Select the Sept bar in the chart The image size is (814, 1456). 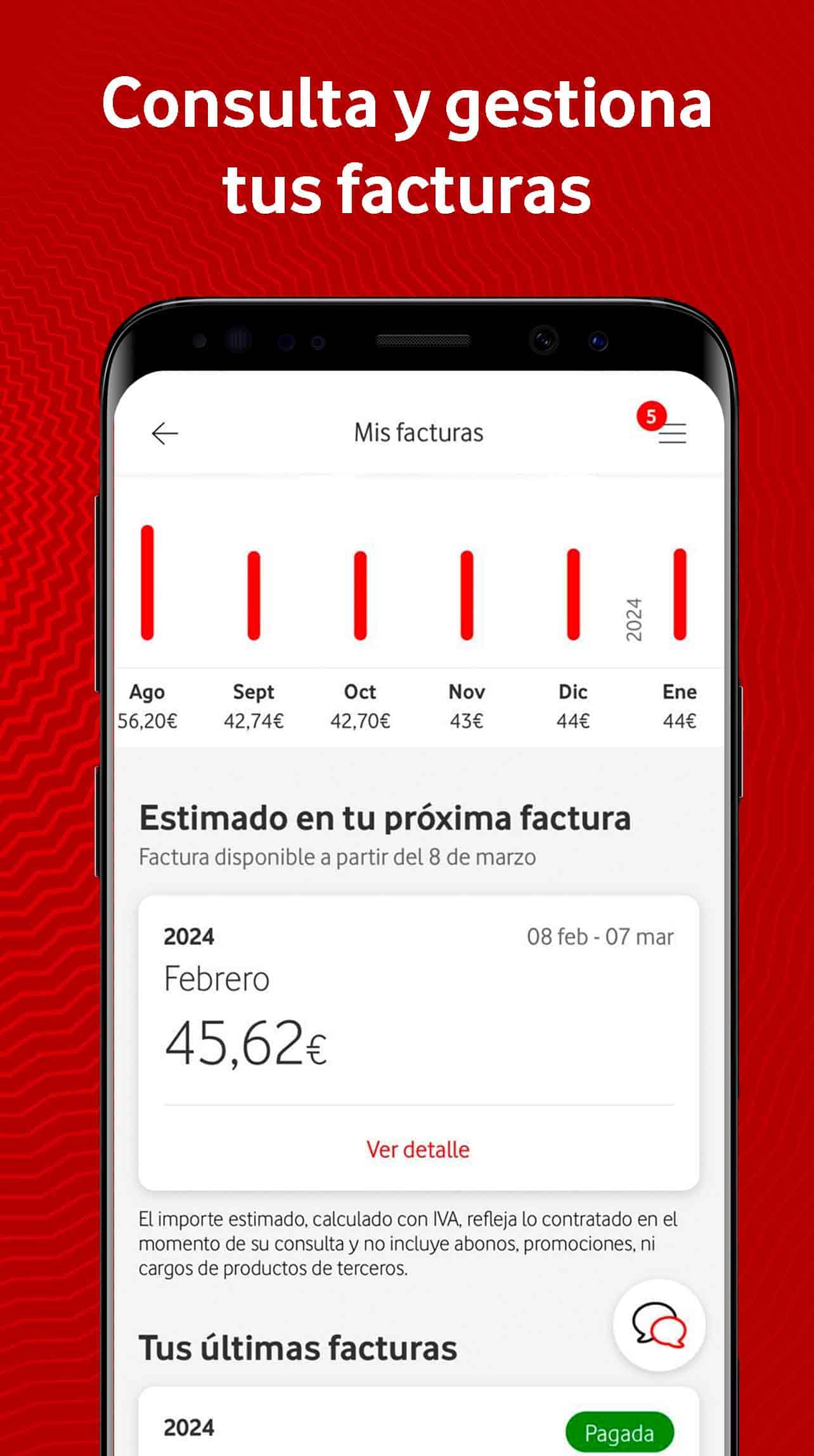coord(253,596)
